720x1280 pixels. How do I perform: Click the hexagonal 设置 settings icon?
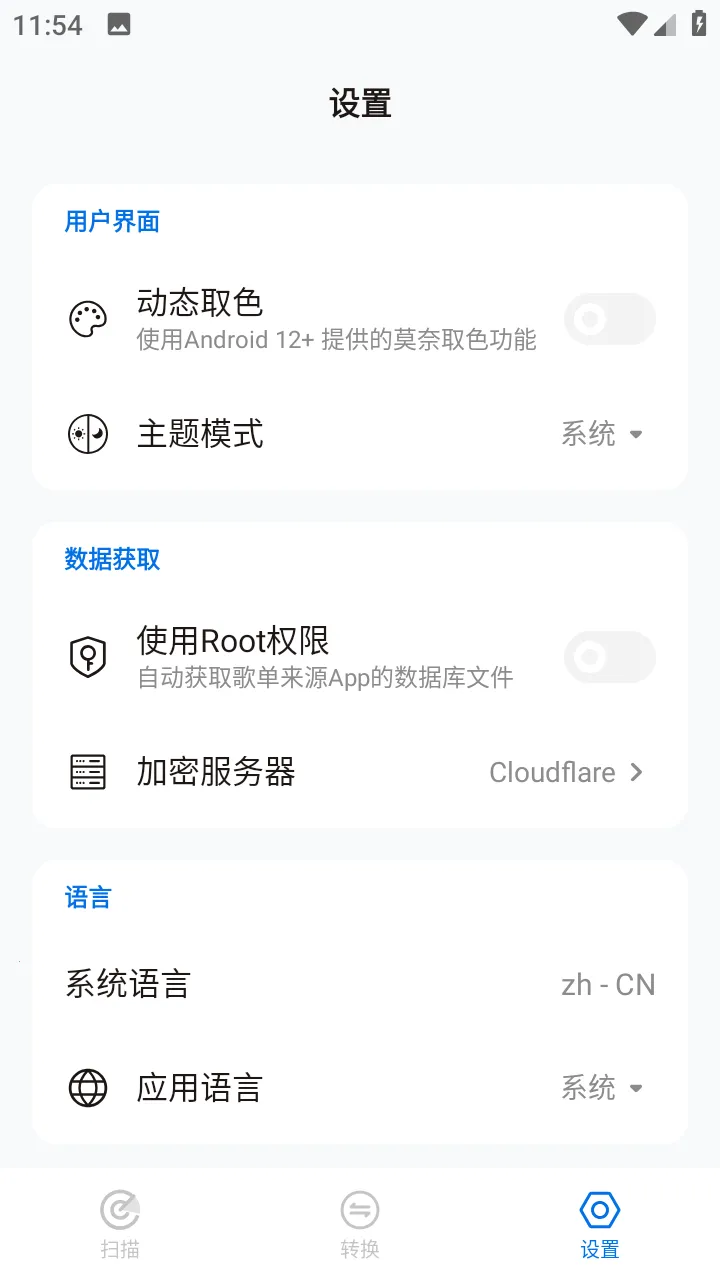point(599,1209)
